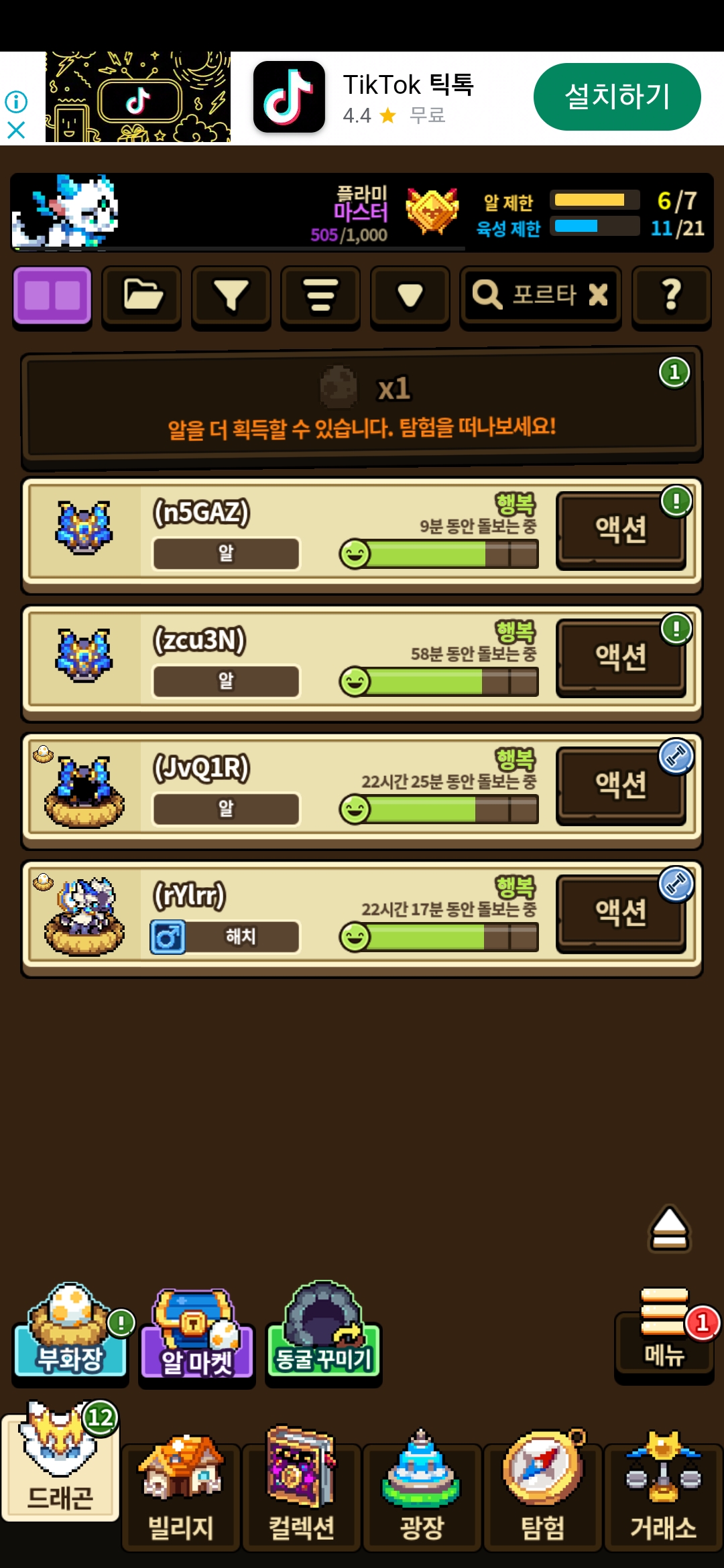Tap 액션 for dragon zcu3N

point(621,658)
